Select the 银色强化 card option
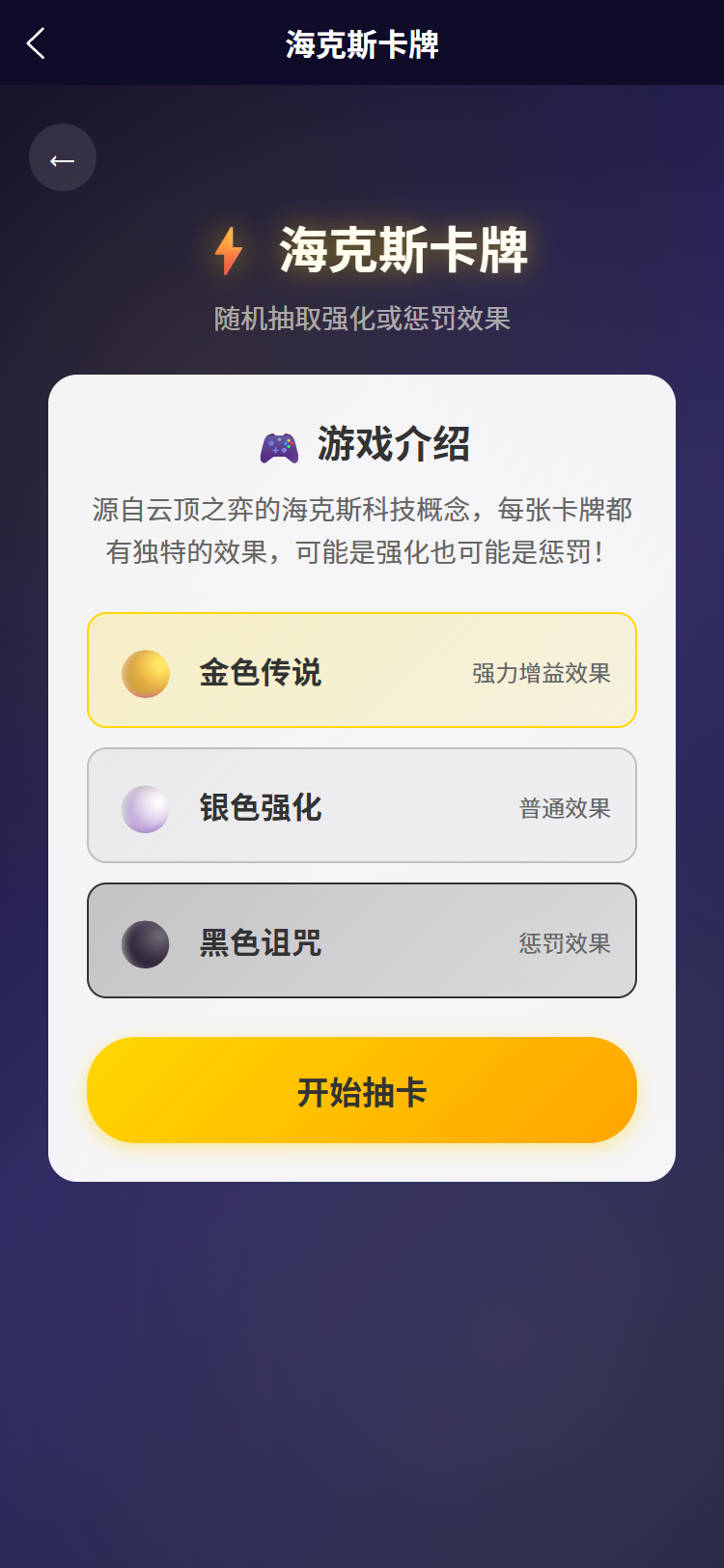The image size is (724, 1568). (362, 805)
